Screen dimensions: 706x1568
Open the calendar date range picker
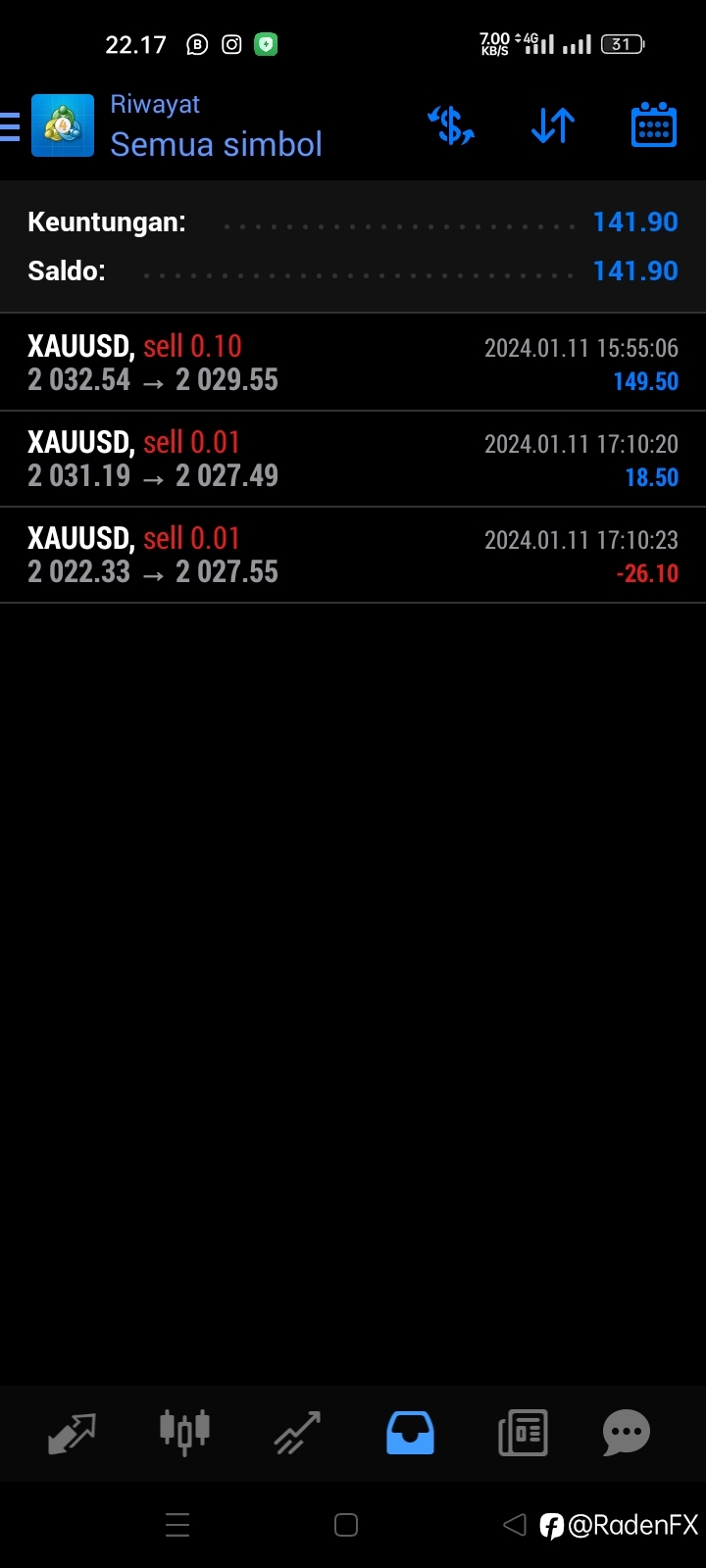(654, 125)
